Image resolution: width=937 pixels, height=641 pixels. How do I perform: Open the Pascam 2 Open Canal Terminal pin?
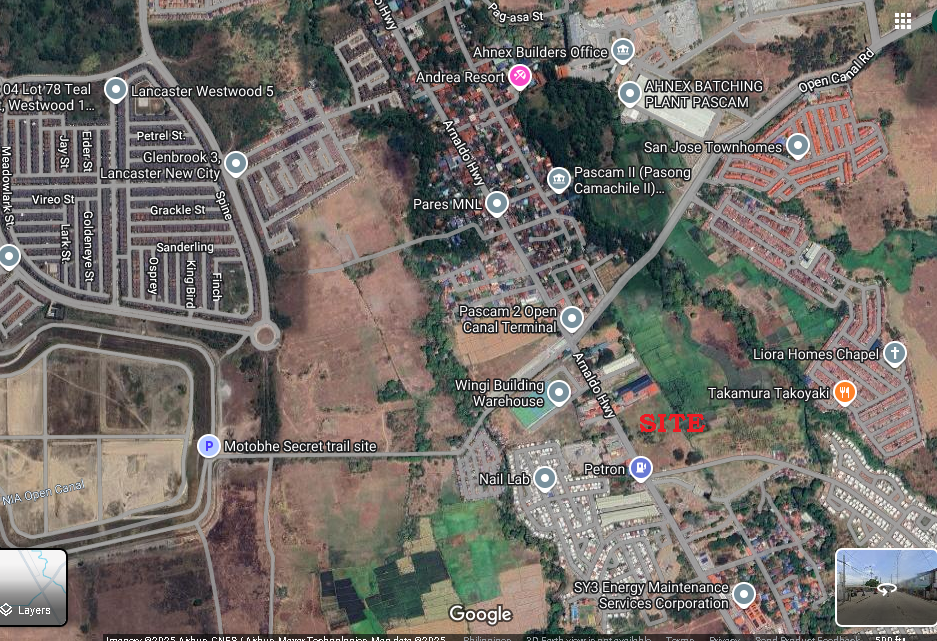click(571, 319)
